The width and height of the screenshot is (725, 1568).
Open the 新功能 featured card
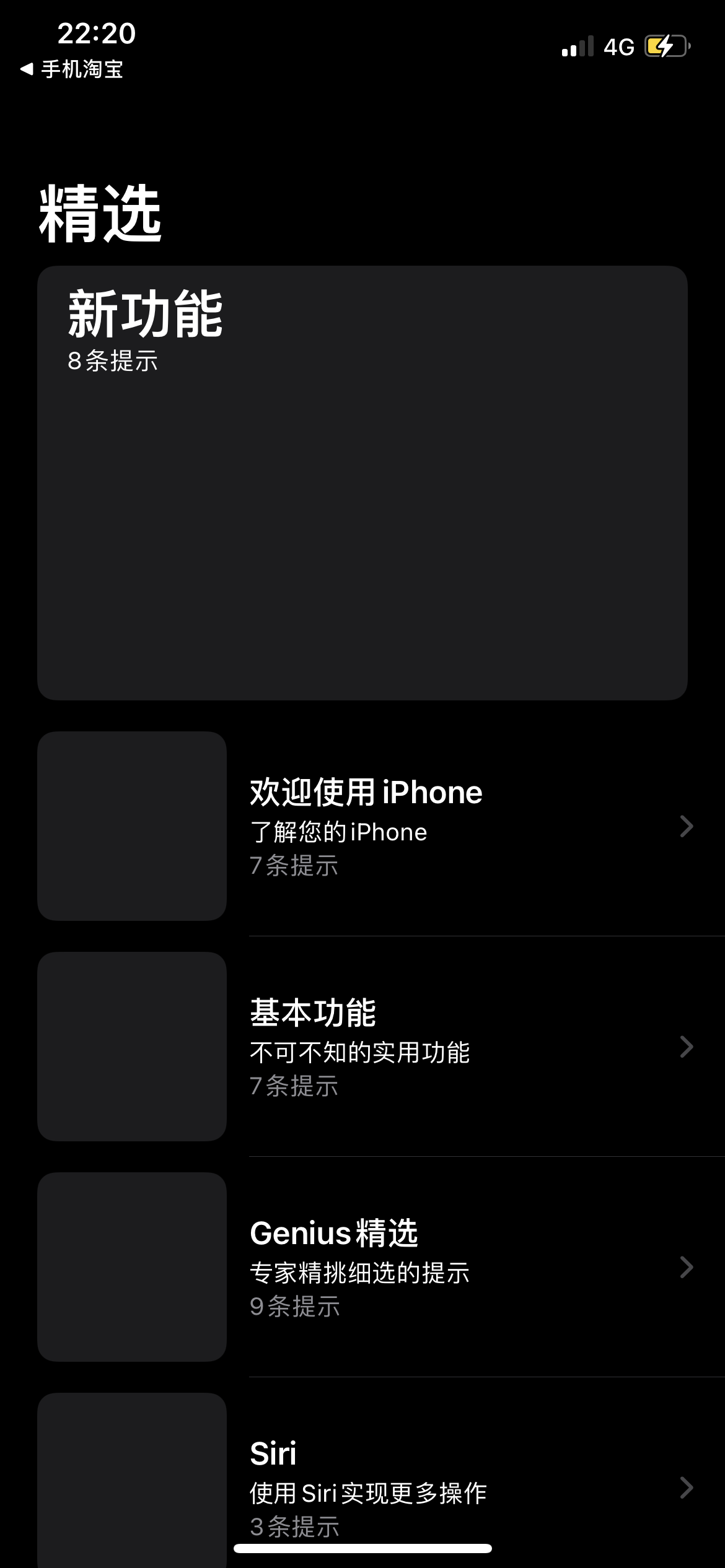pos(362,483)
